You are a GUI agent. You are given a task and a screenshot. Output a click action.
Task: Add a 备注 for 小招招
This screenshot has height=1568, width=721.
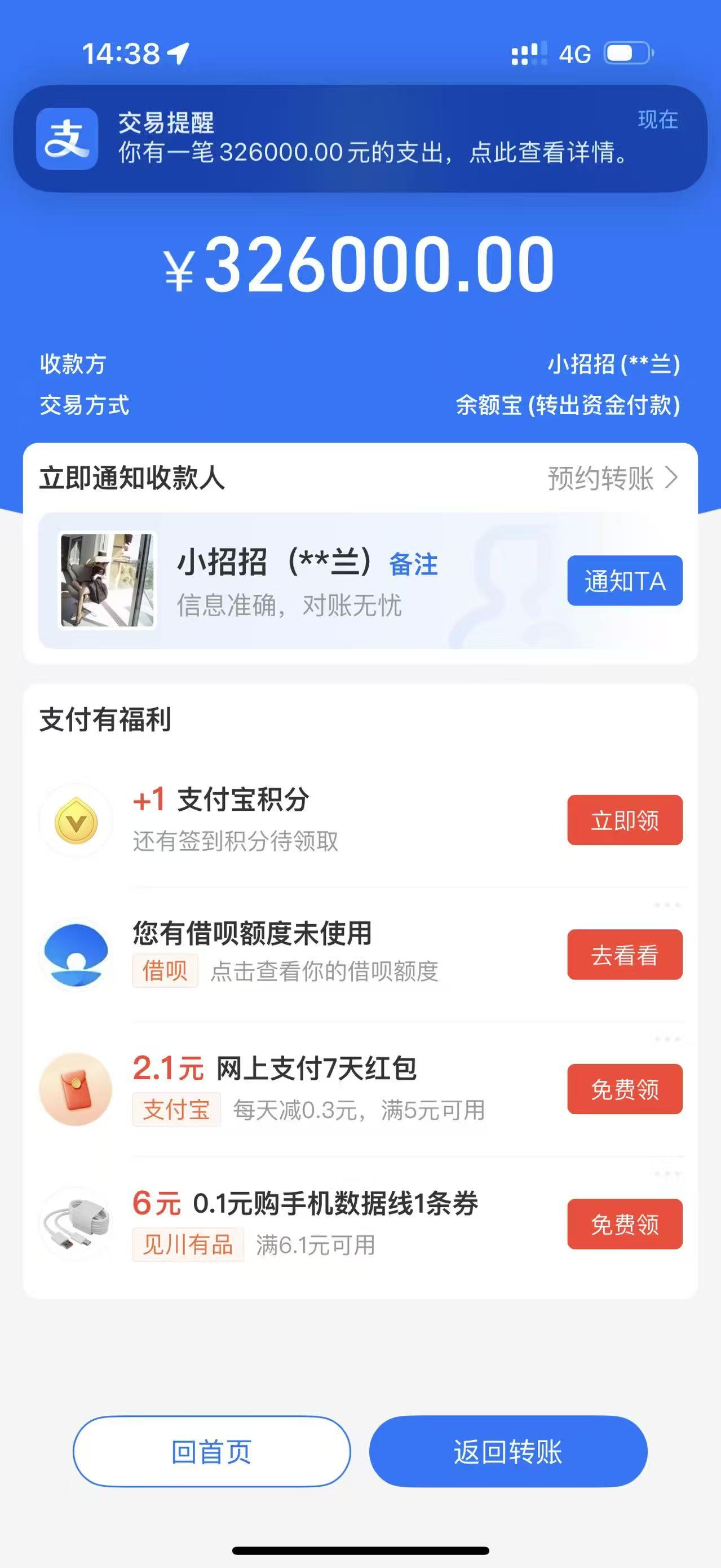[x=413, y=564]
